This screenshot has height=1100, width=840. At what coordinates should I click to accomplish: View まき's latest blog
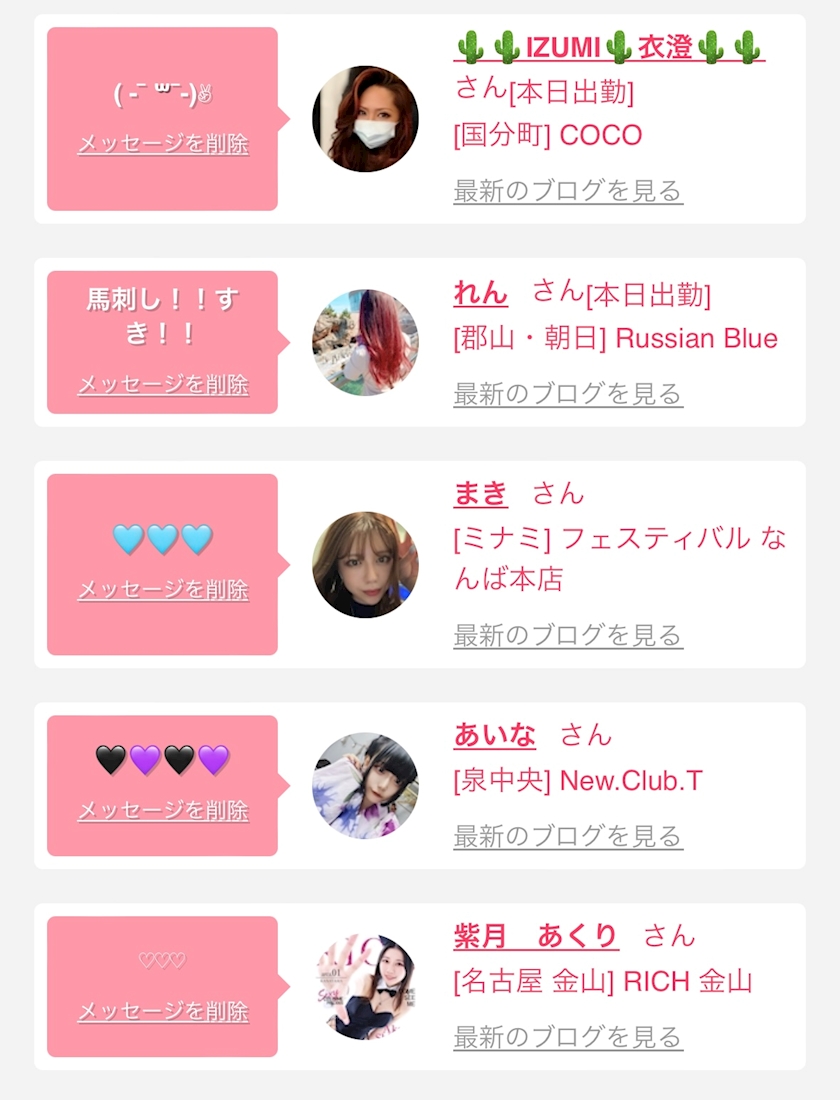tap(568, 635)
